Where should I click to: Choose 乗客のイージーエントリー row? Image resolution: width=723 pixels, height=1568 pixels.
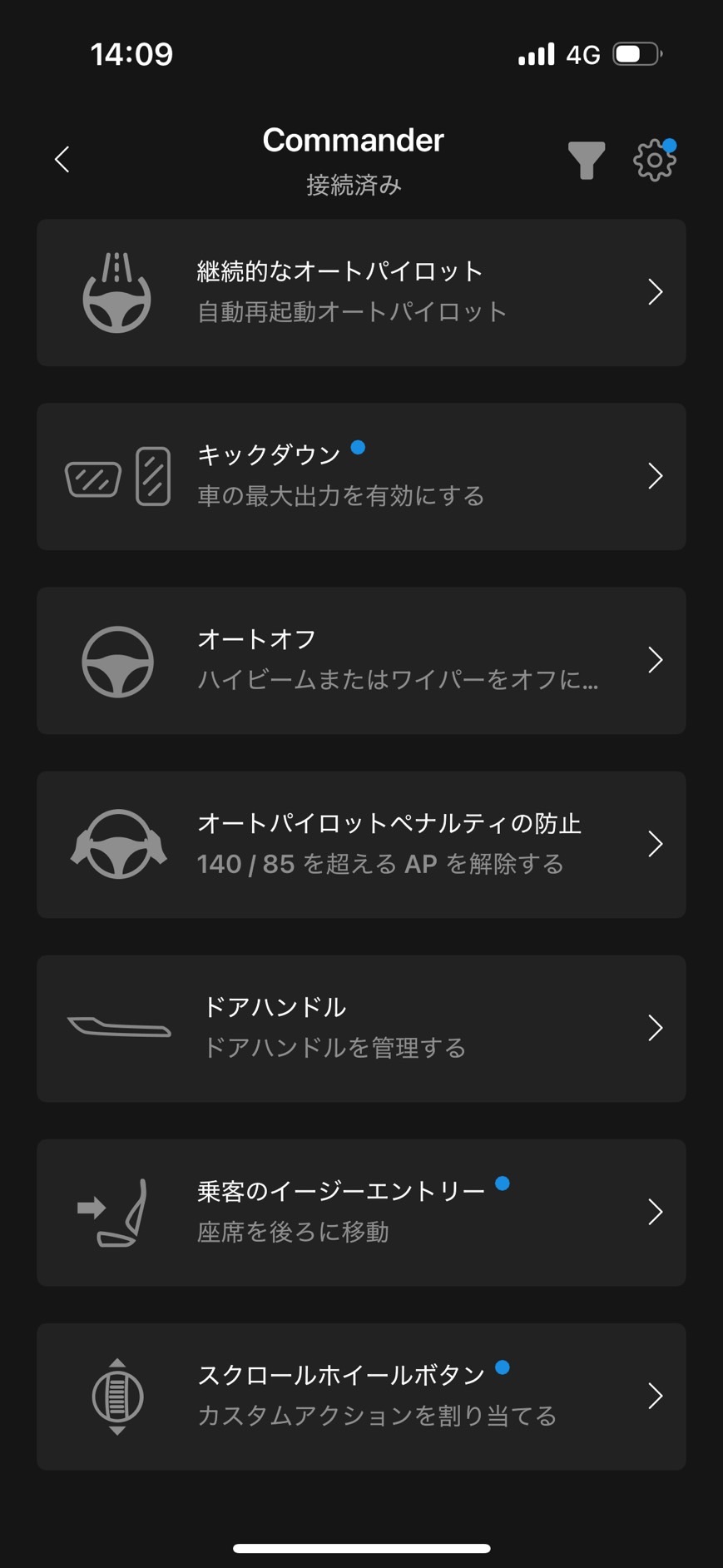pyautogui.click(x=361, y=1212)
